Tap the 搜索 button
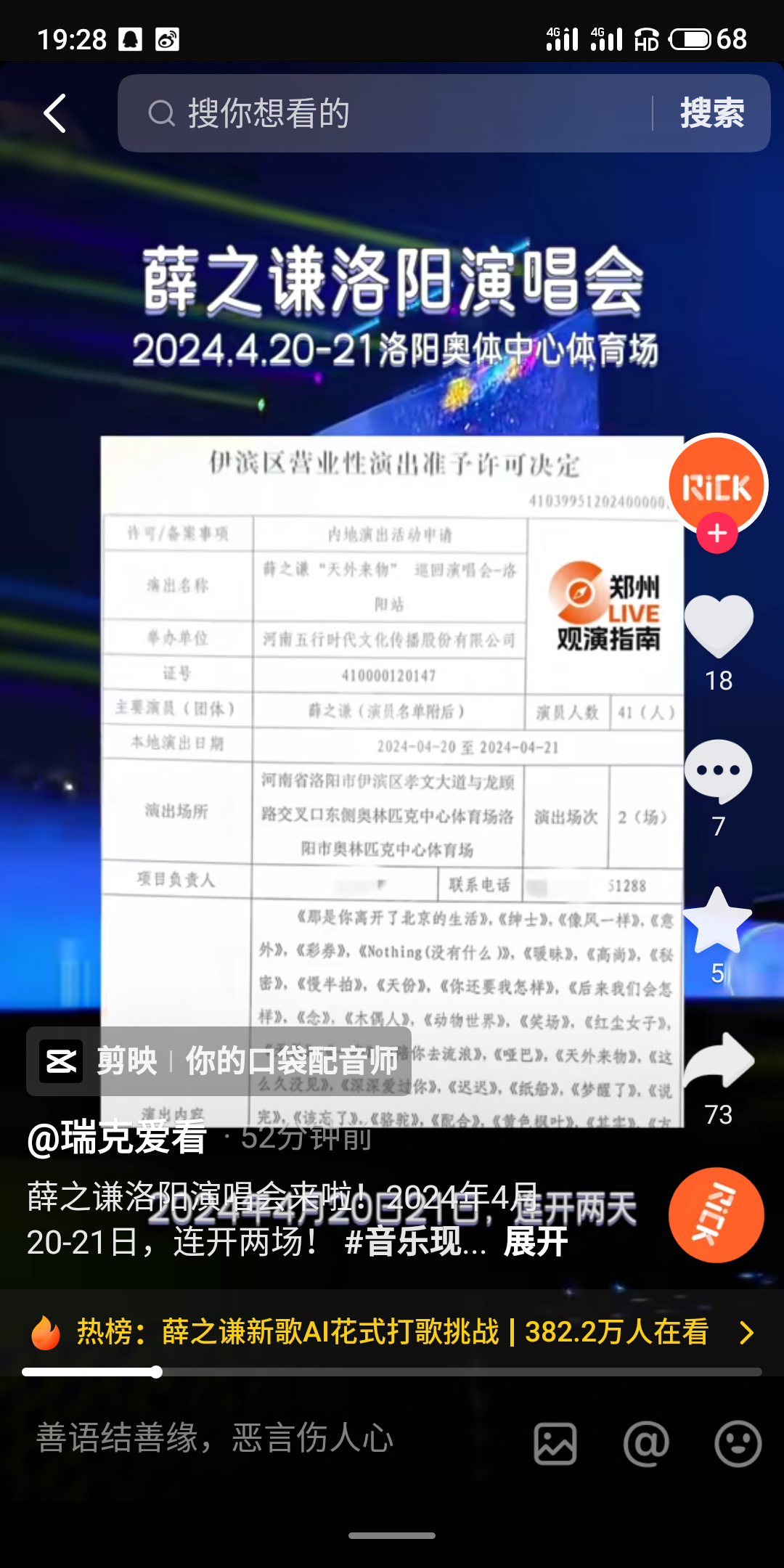This screenshot has width=784, height=1568. (711, 113)
